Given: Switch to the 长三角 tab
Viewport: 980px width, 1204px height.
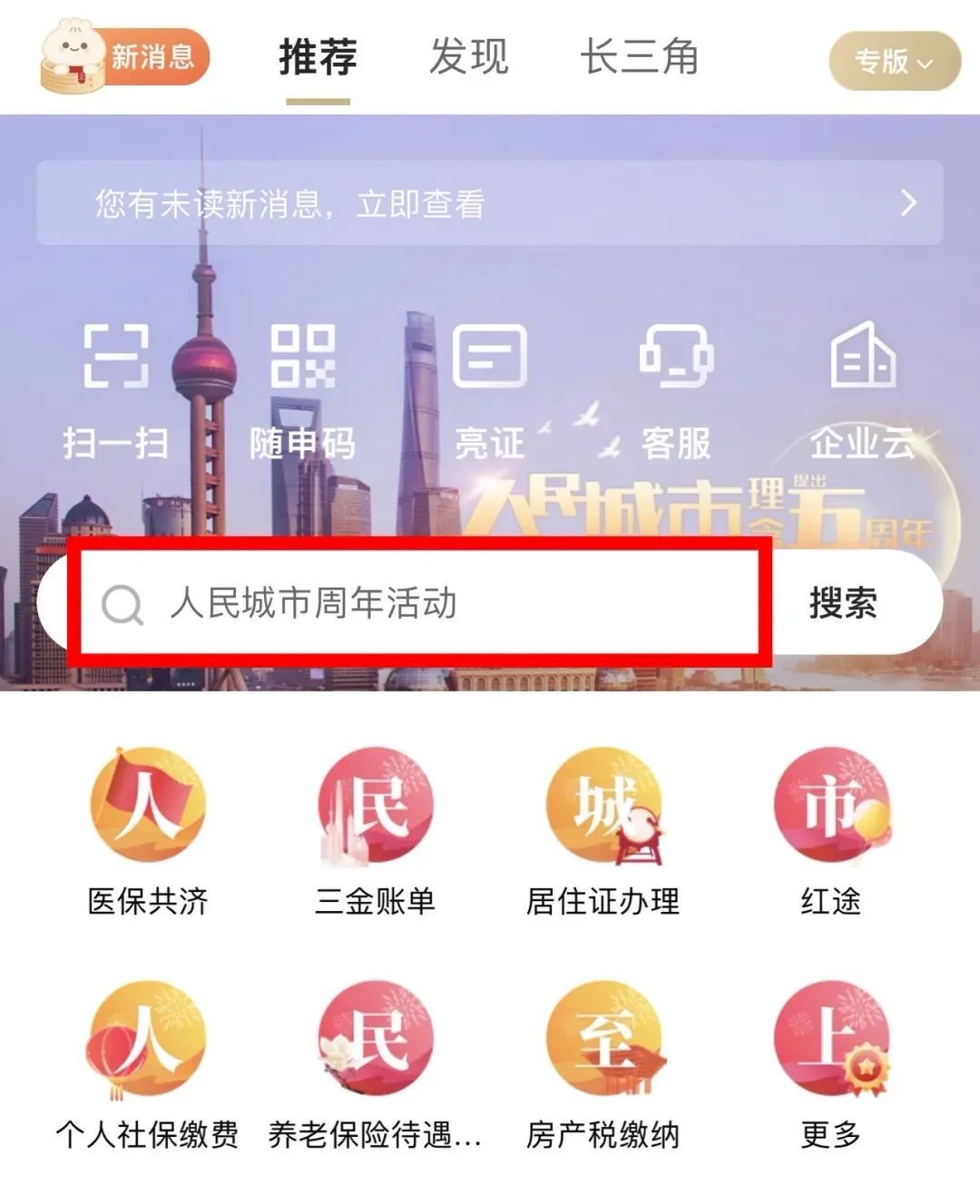Looking at the screenshot, I should click(x=639, y=57).
